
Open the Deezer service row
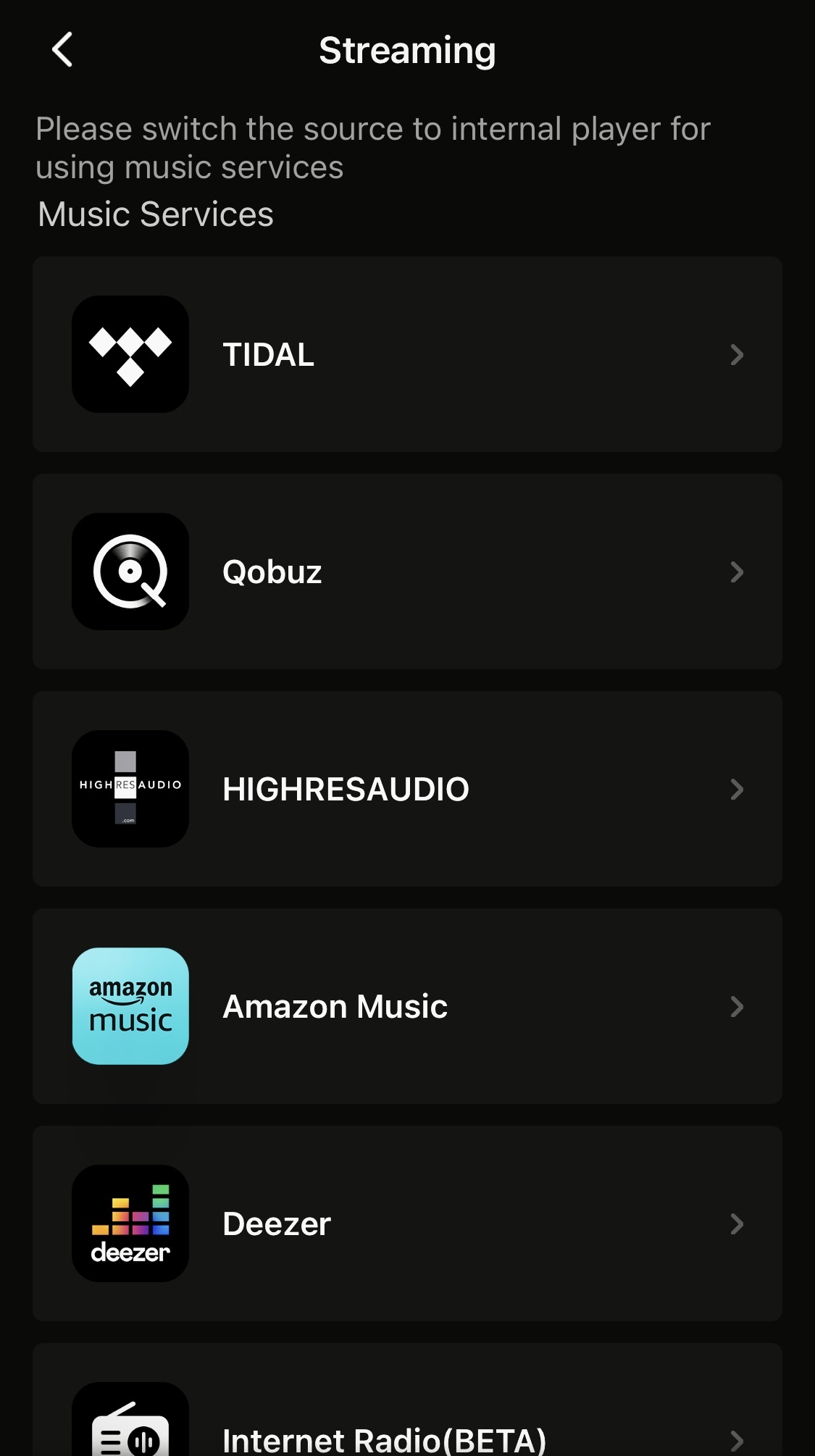point(407,1223)
